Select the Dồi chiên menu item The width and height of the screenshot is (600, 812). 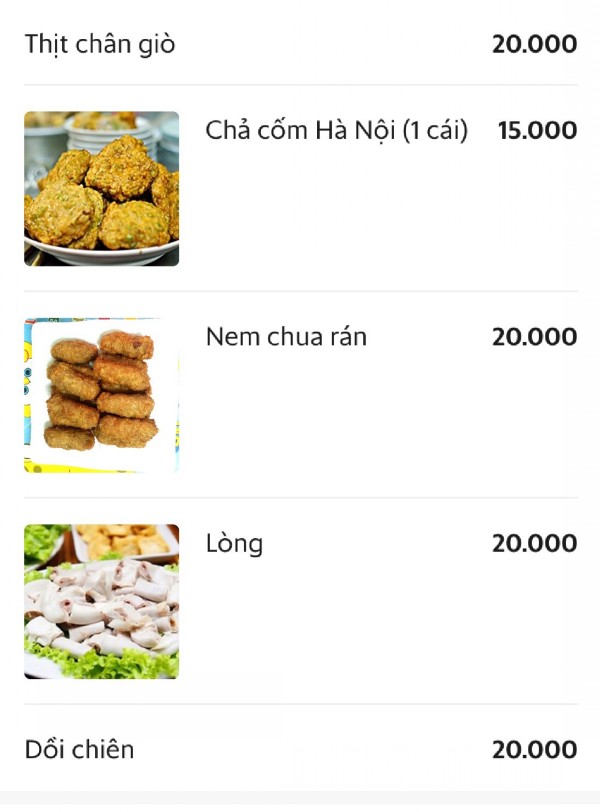(x=80, y=749)
